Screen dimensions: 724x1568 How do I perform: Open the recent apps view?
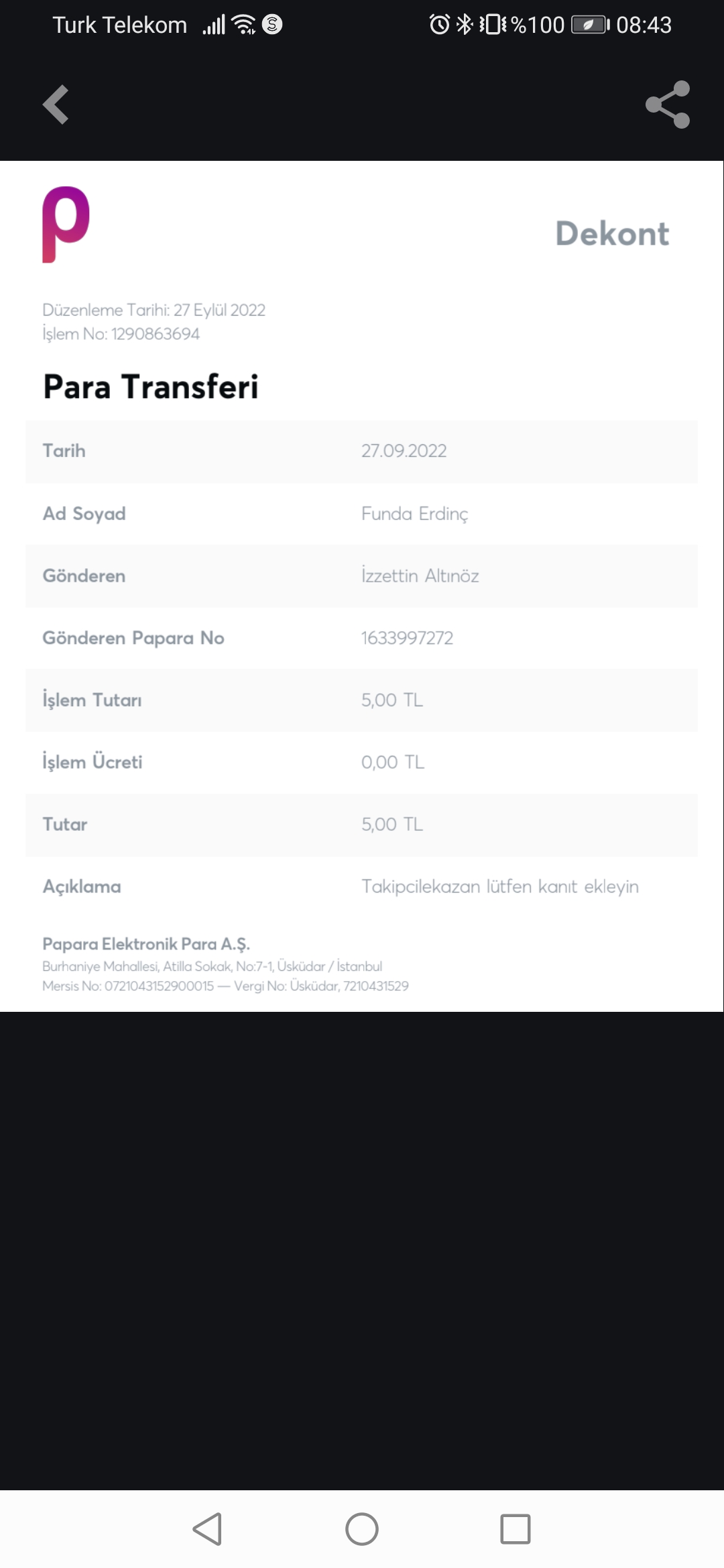point(516,1529)
